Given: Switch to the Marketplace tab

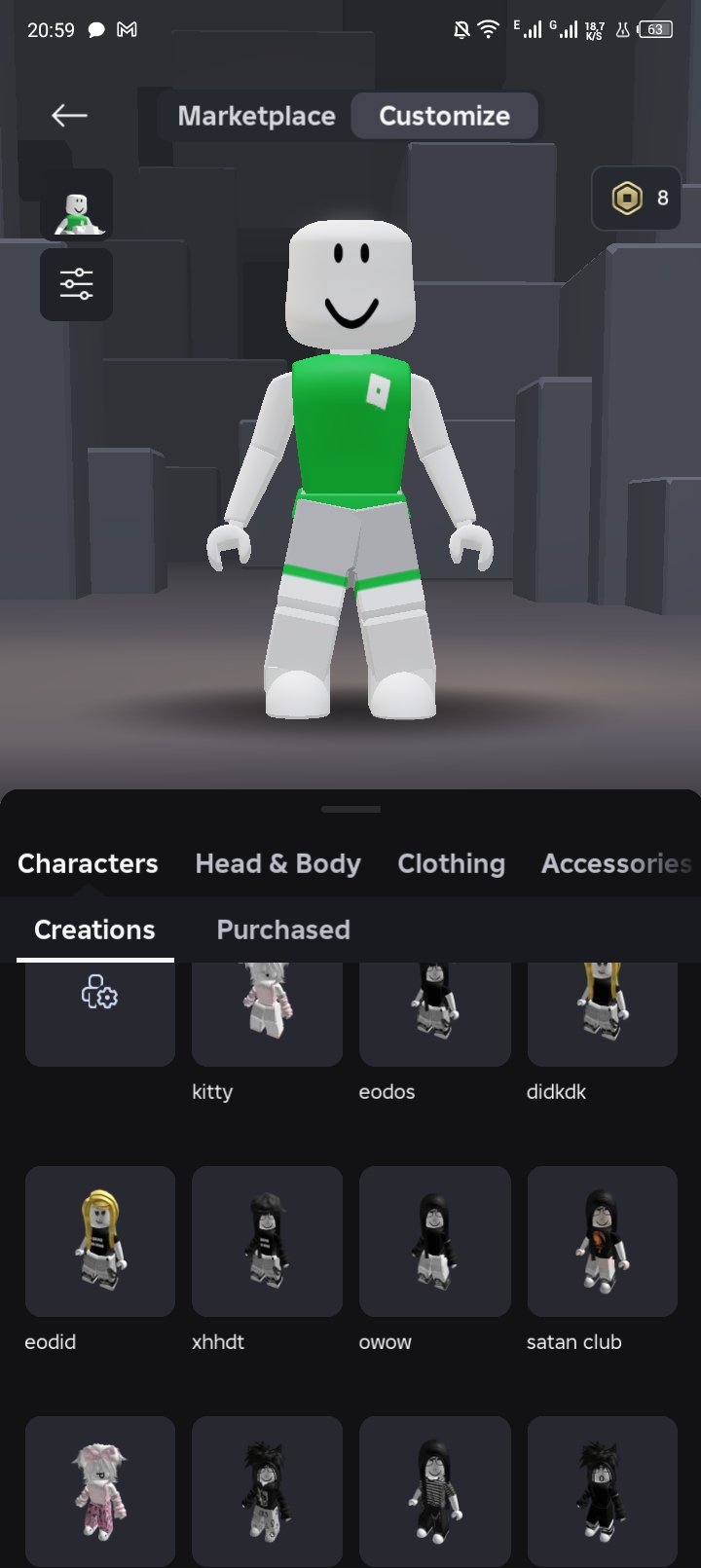Looking at the screenshot, I should tap(256, 116).
